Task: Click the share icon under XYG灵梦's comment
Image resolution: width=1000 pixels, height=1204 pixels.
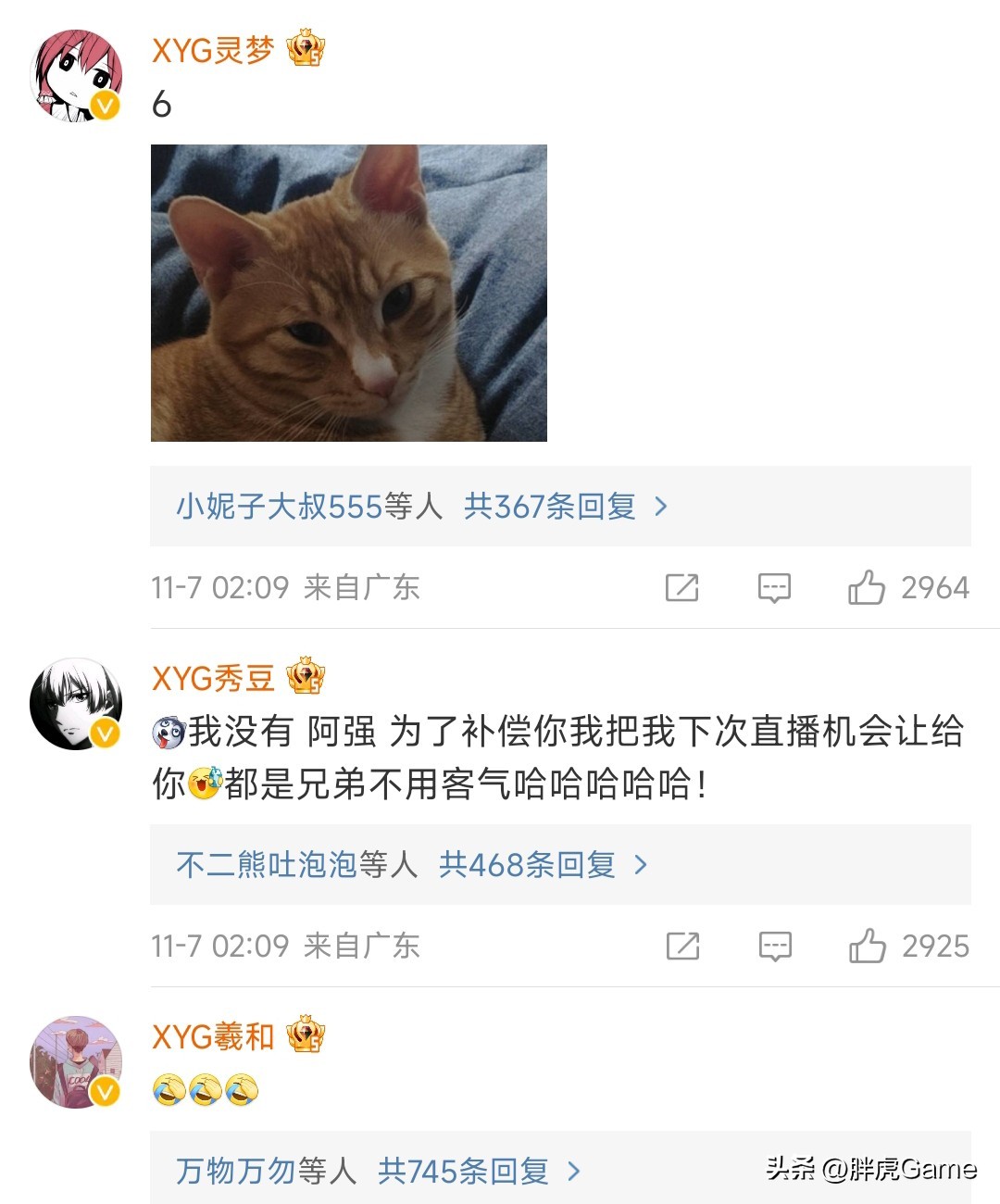Action: tap(682, 587)
